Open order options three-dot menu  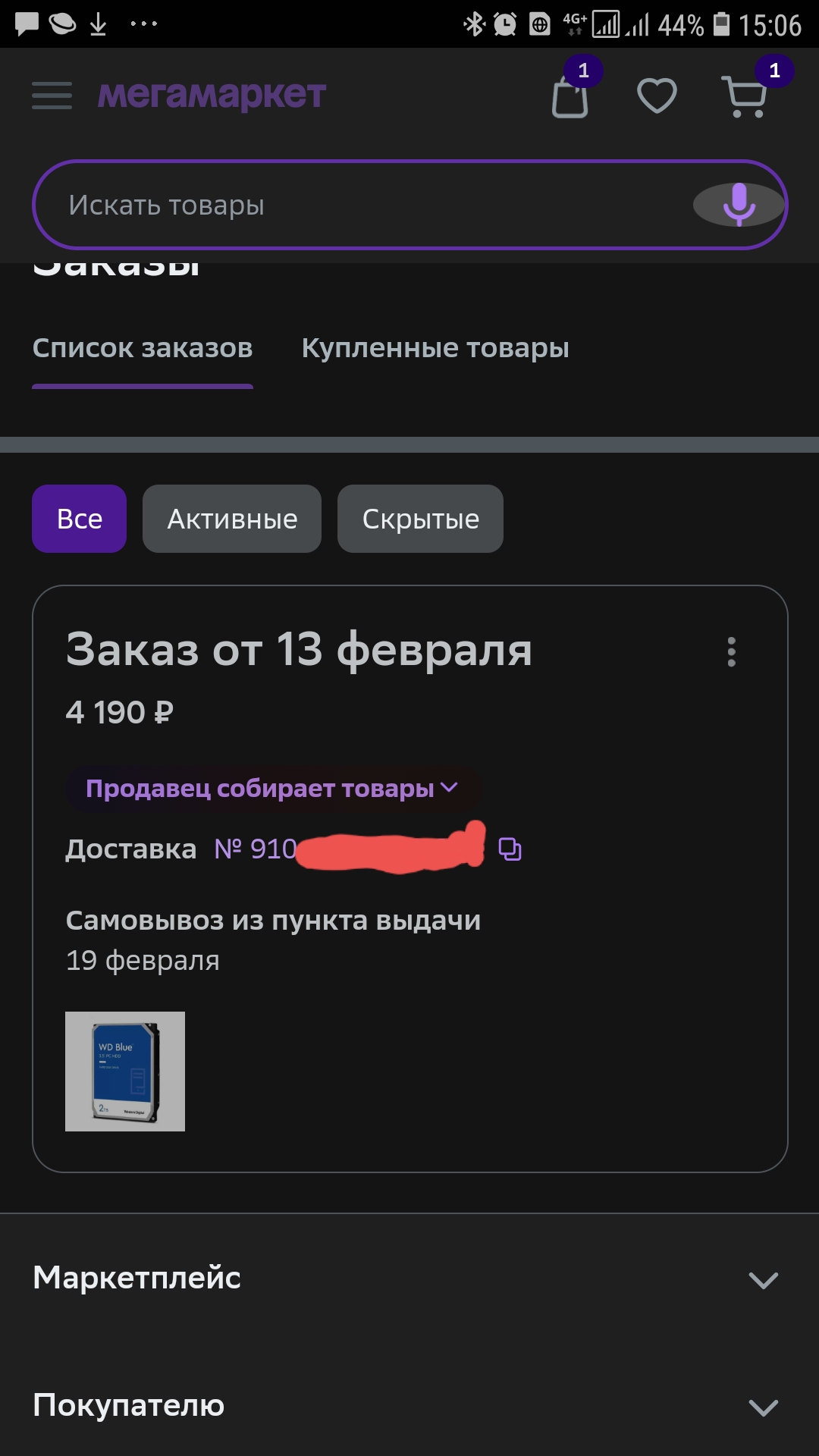(x=732, y=651)
